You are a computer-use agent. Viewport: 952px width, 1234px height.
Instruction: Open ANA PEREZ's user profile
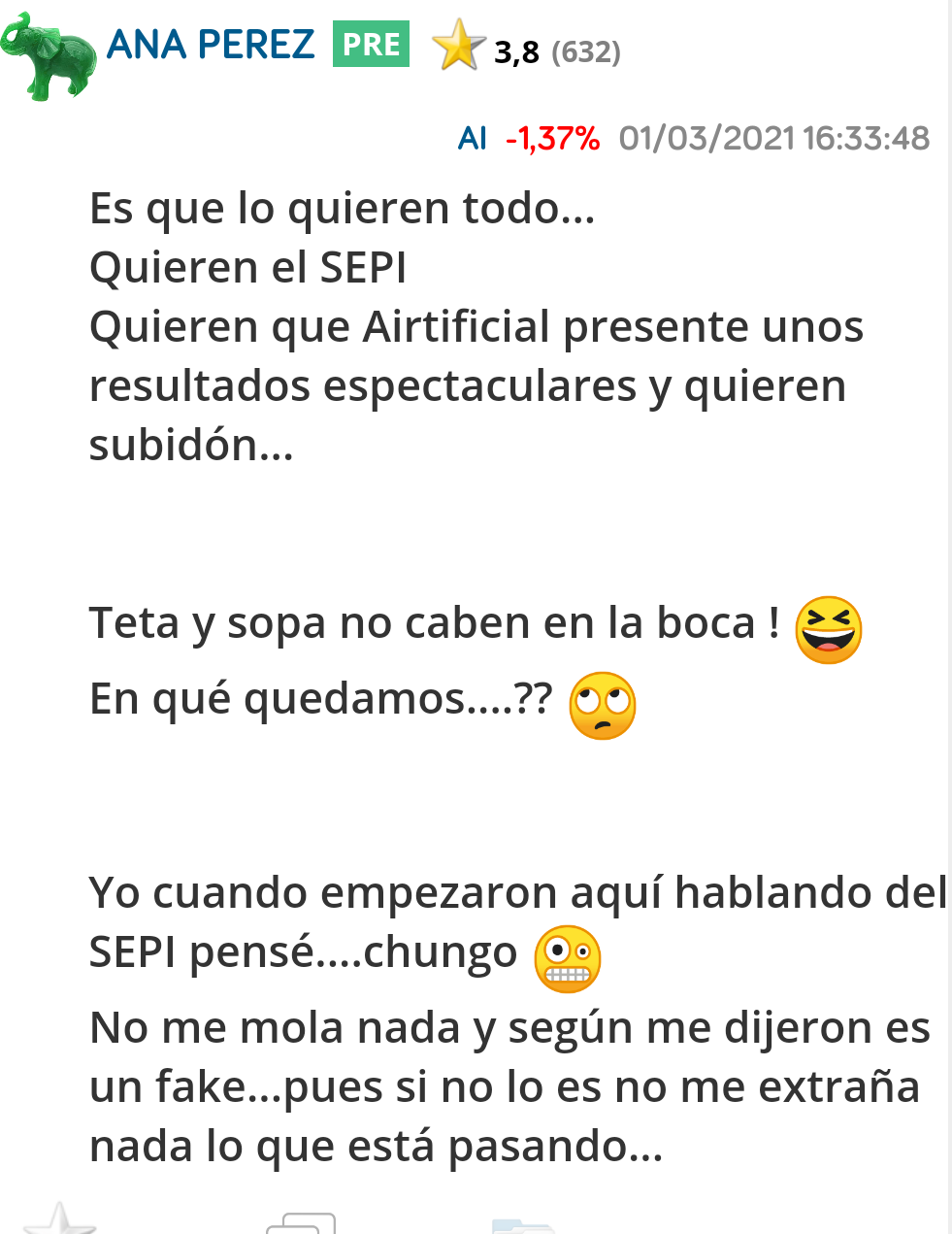pos(211,45)
